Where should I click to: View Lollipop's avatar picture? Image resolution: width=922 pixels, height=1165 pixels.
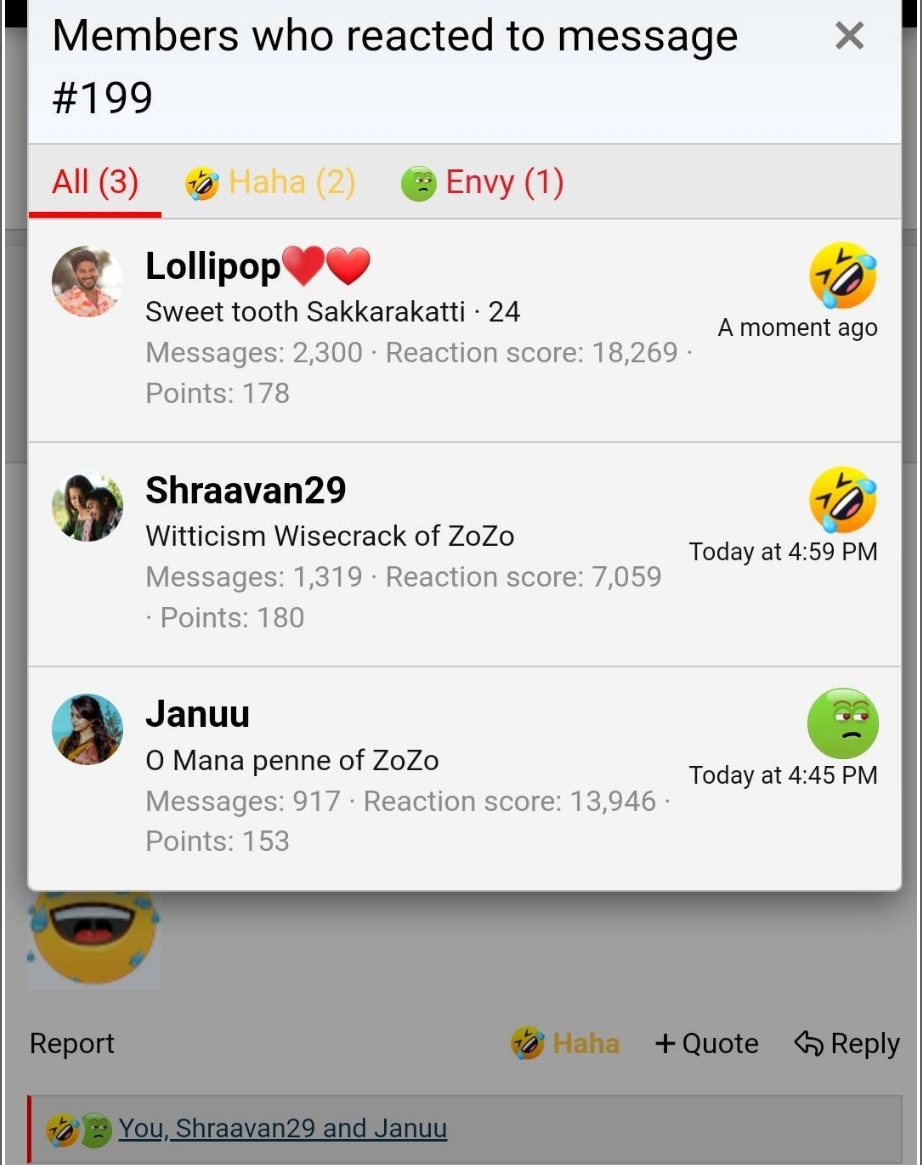pyautogui.click(x=88, y=282)
